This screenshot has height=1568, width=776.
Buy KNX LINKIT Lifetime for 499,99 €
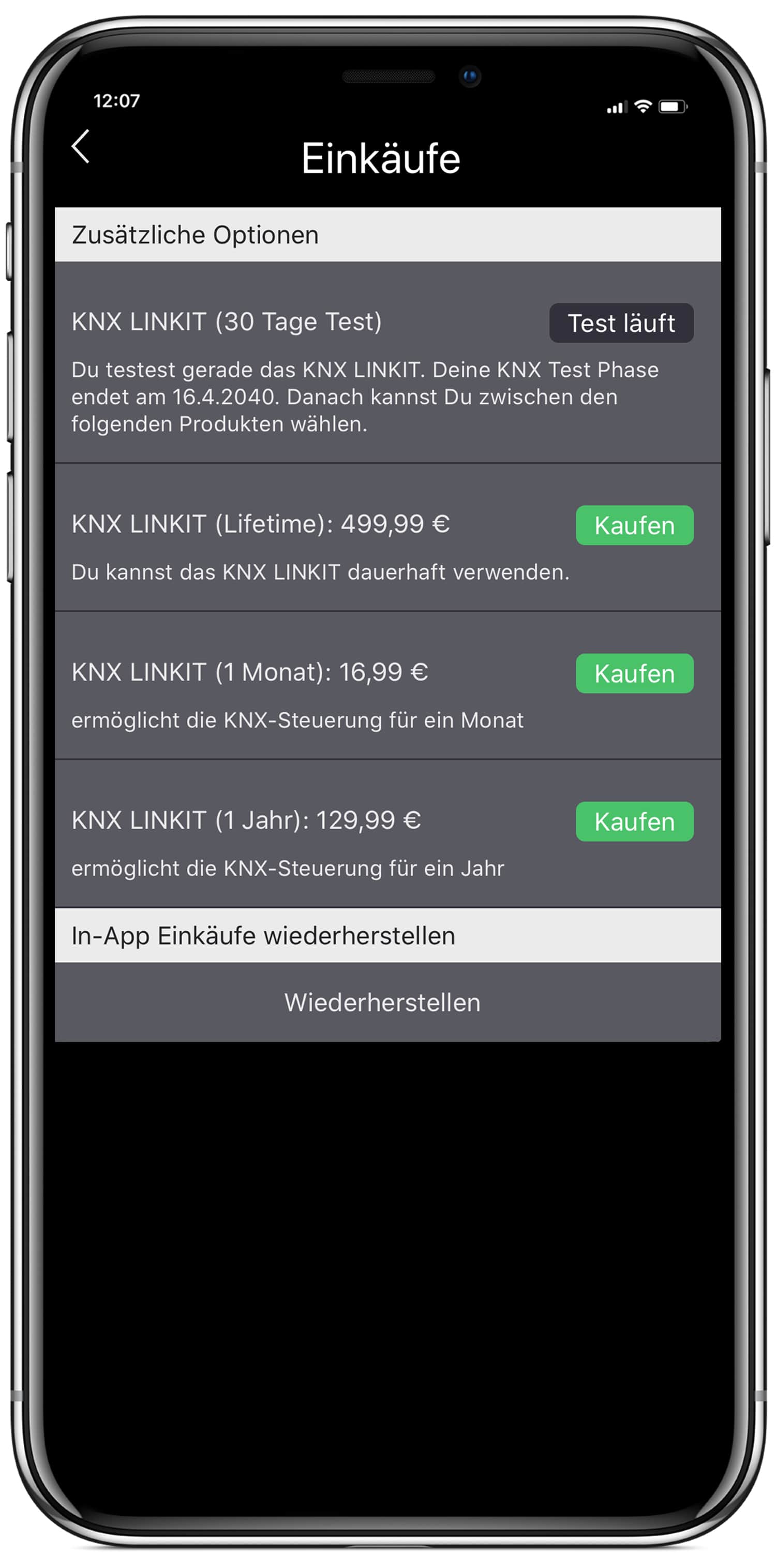(634, 525)
